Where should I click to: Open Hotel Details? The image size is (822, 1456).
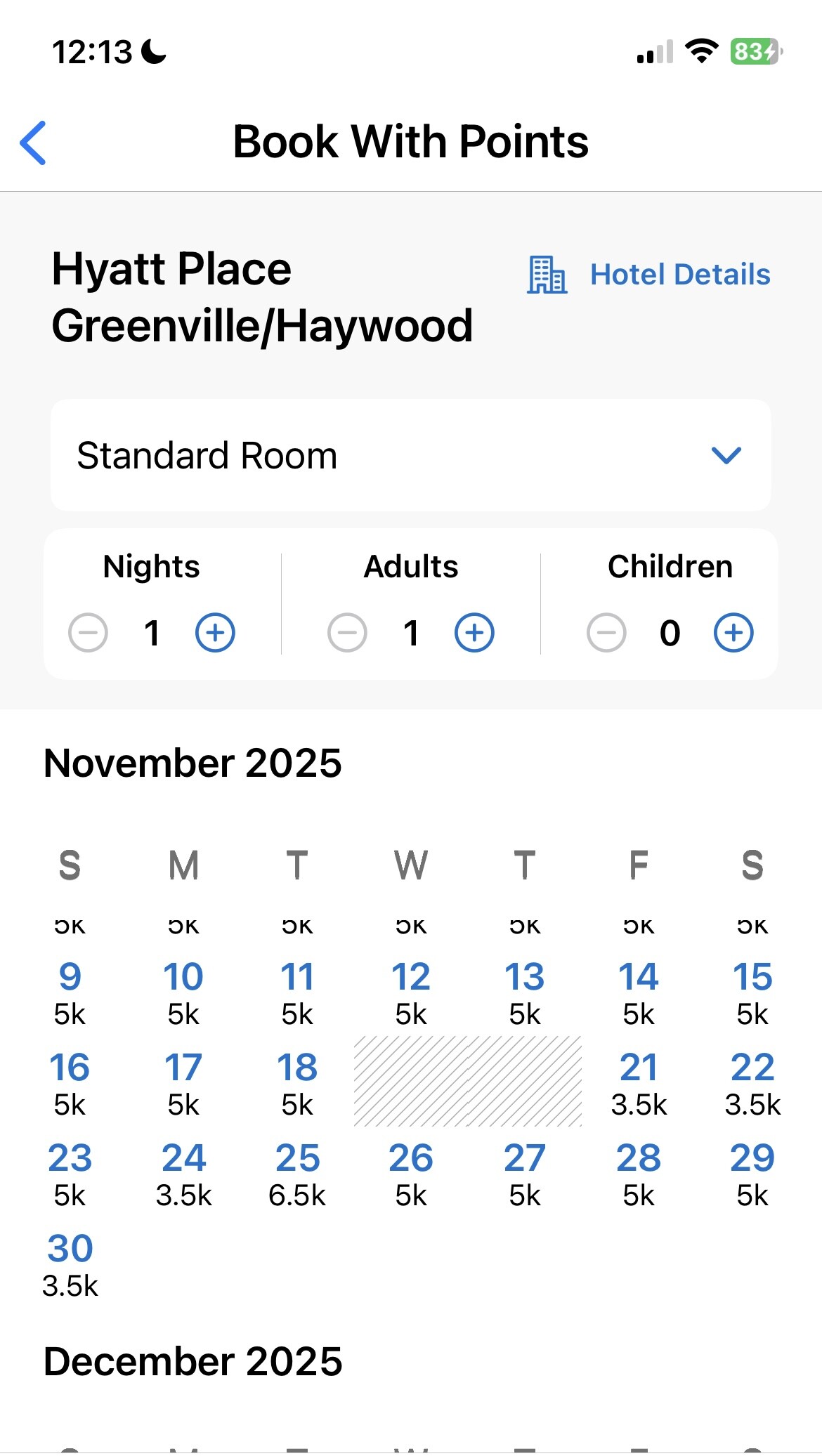click(x=648, y=275)
